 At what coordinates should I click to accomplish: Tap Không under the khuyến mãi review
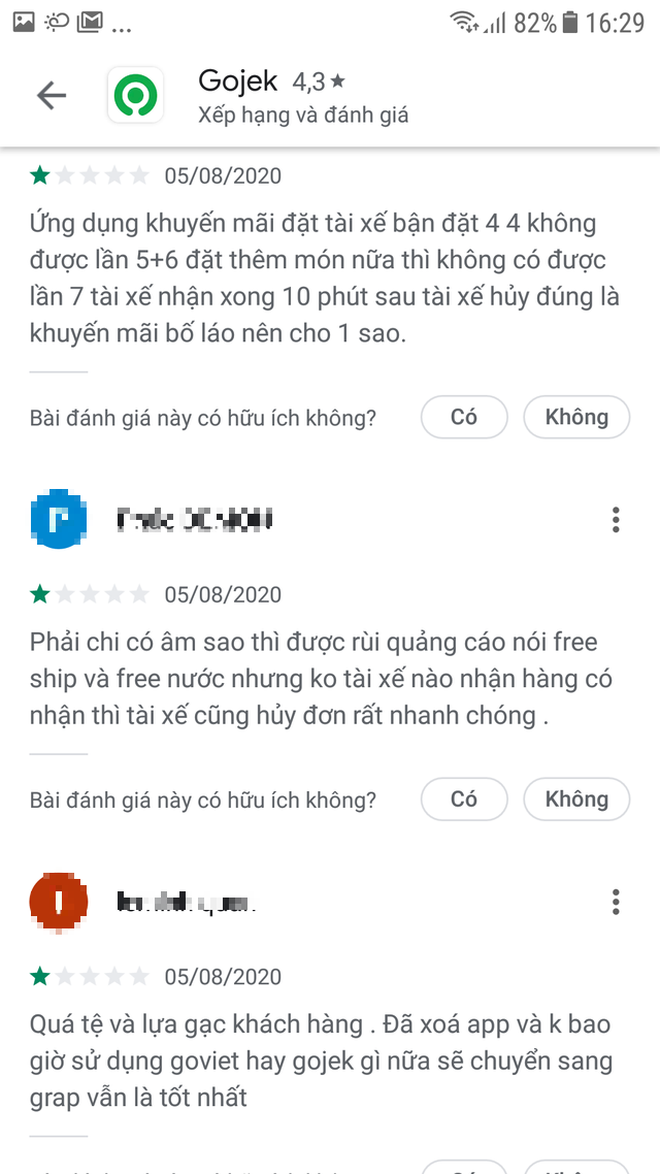click(x=576, y=417)
